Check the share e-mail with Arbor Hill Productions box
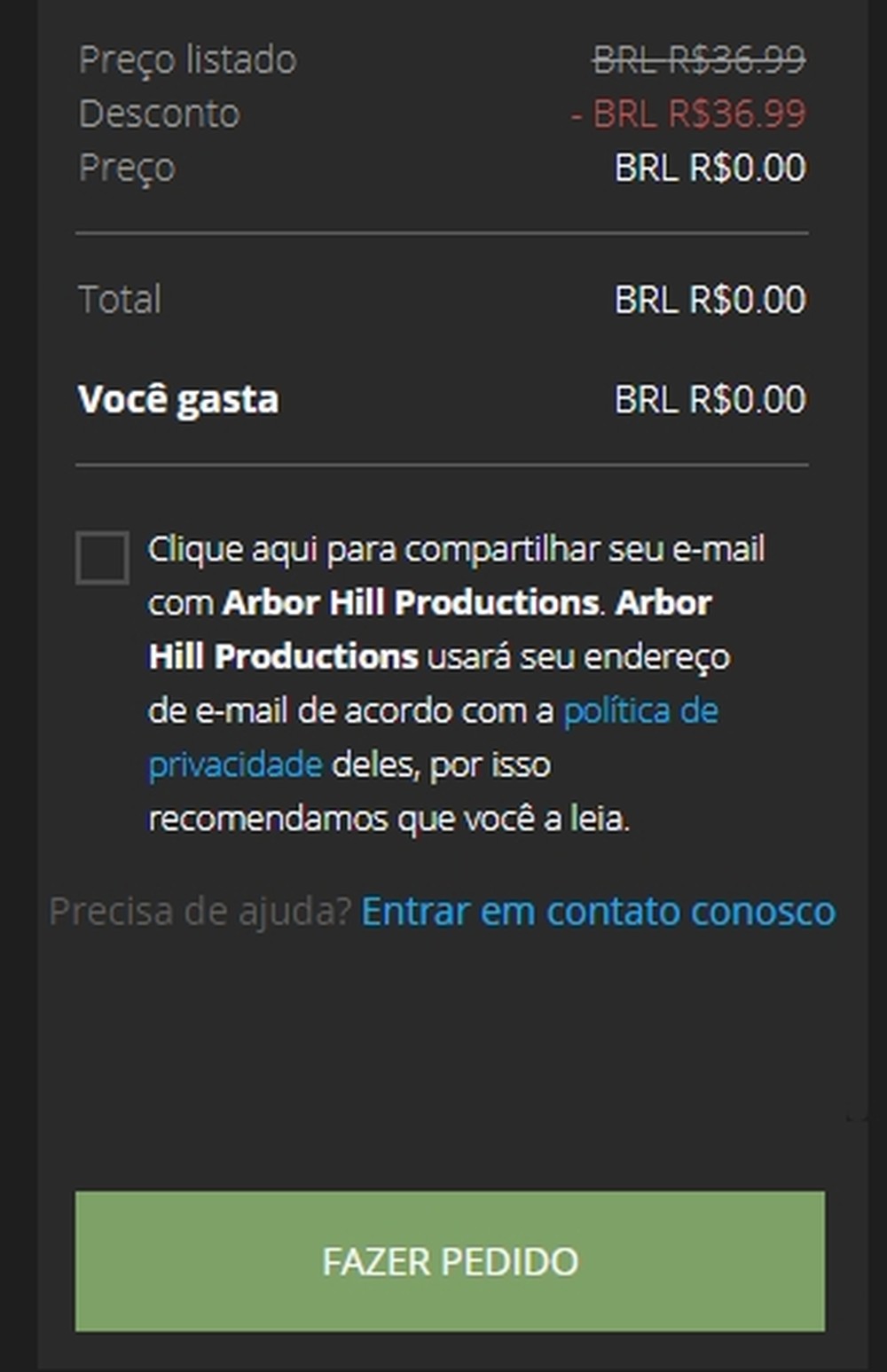This screenshot has height=1372, width=887. [x=102, y=558]
